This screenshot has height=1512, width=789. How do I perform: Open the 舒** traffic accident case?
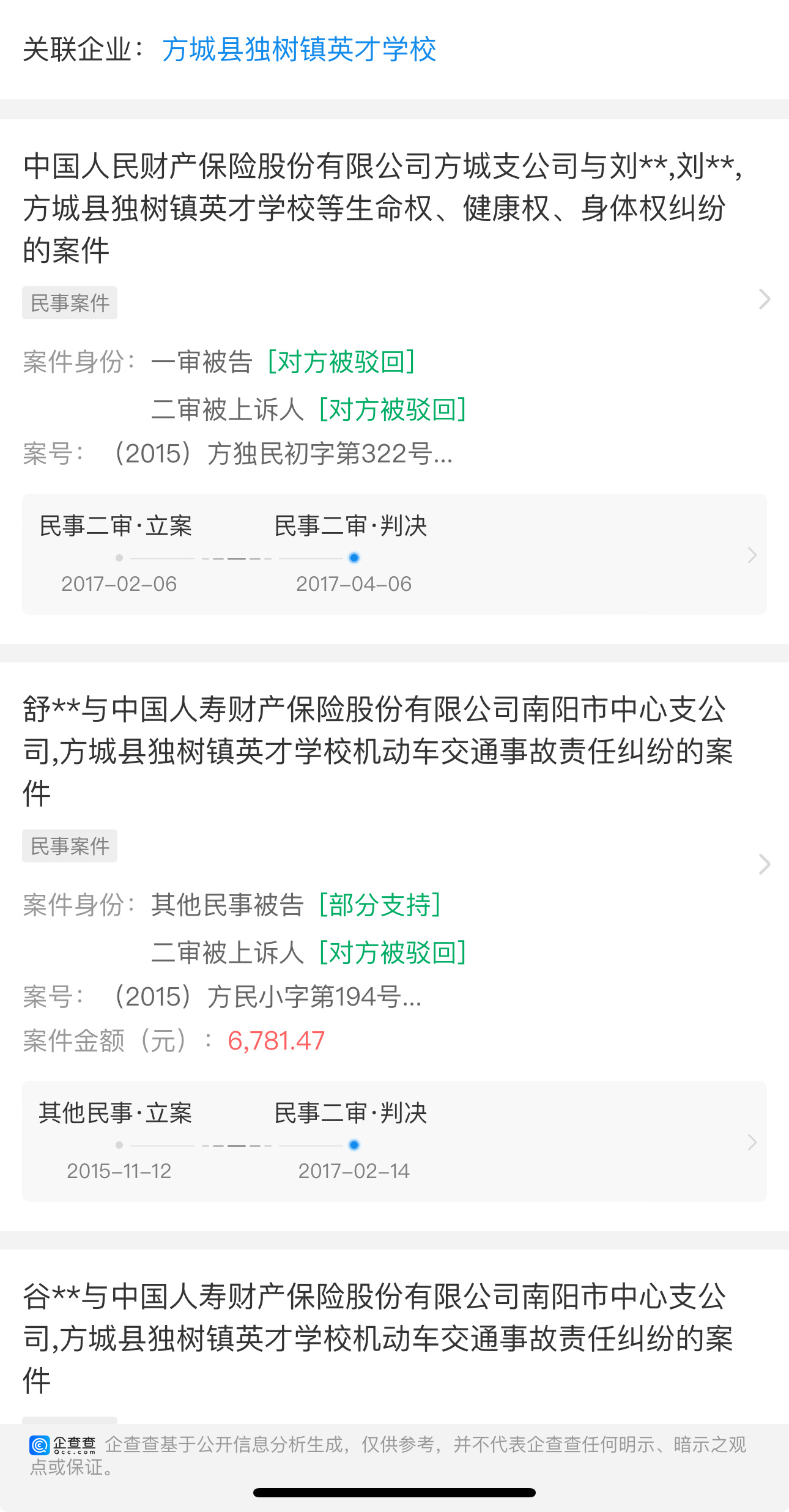[x=378, y=751]
